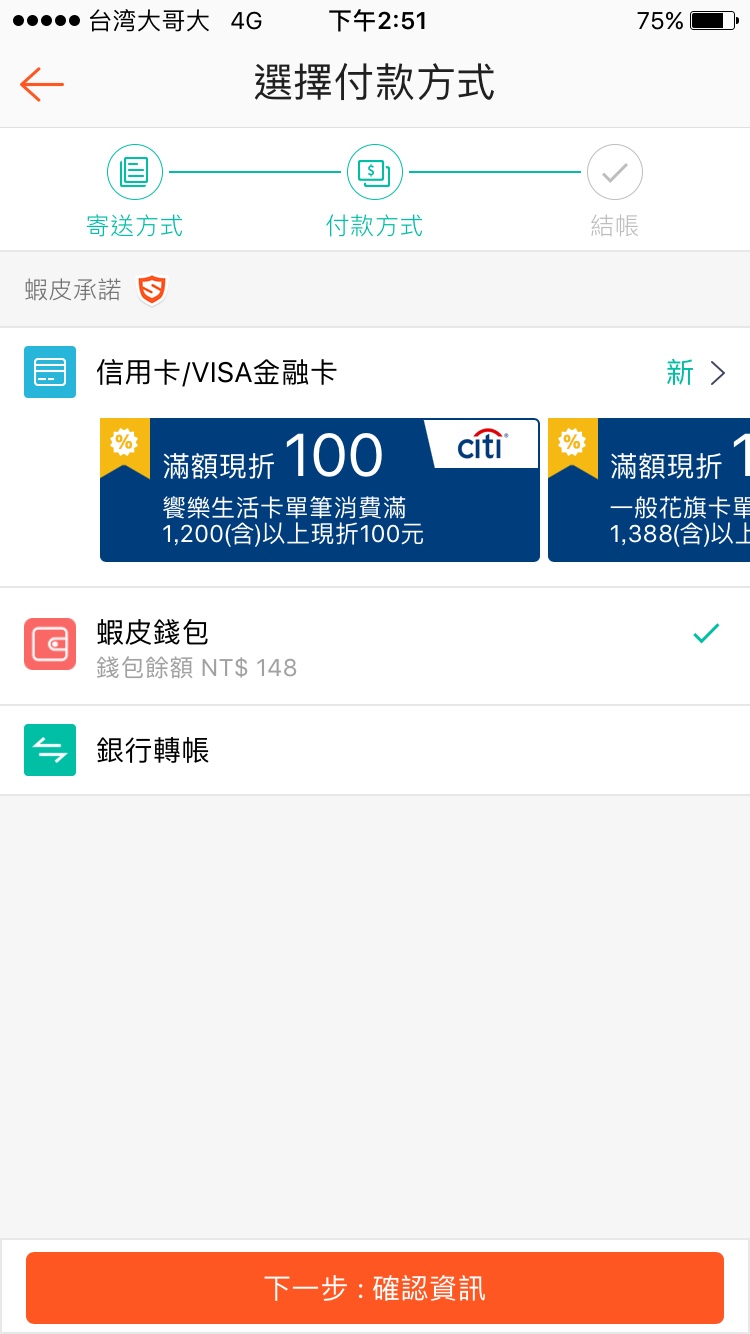The width and height of the screenshot is (750, 1334).
Task: Select 蝦皮錢包 as payment method
Action: 375,646
